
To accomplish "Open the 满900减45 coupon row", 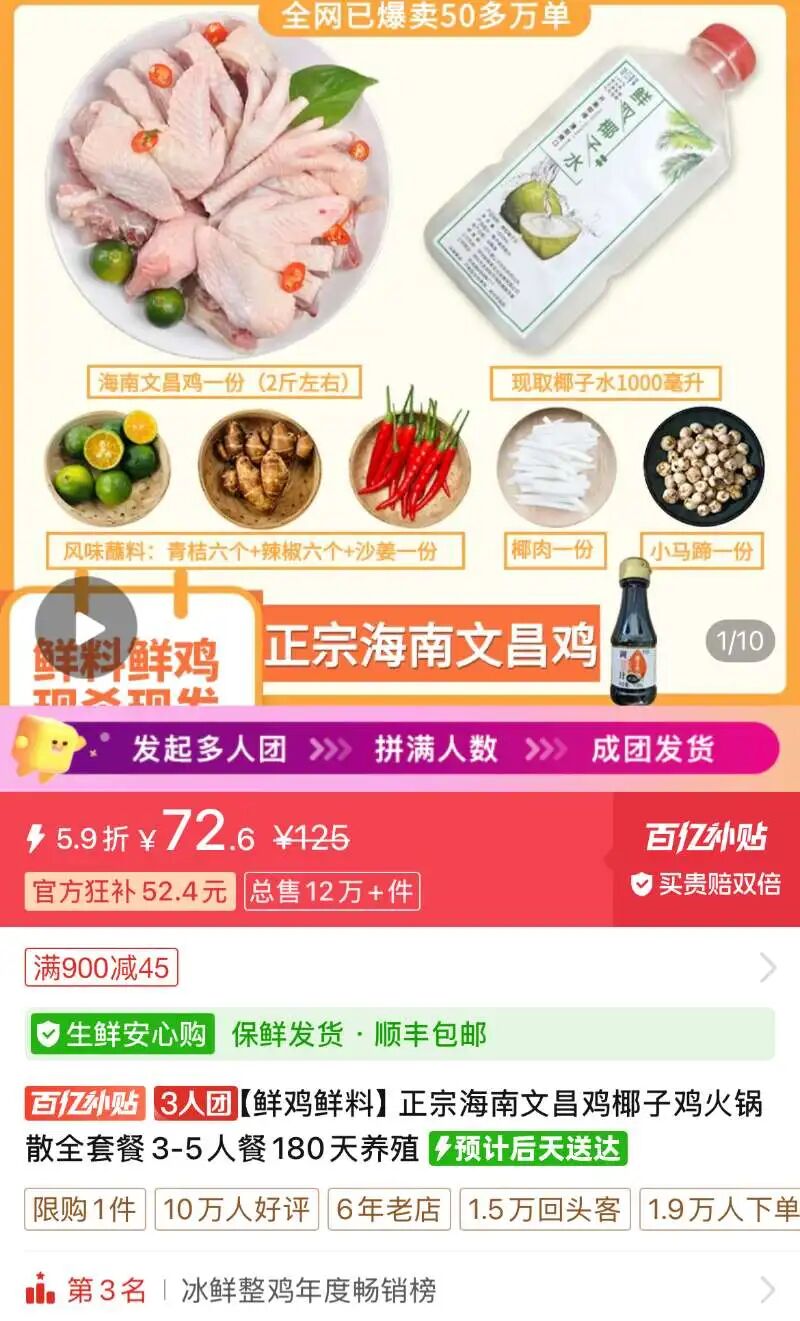I will (x=400, y=968).
